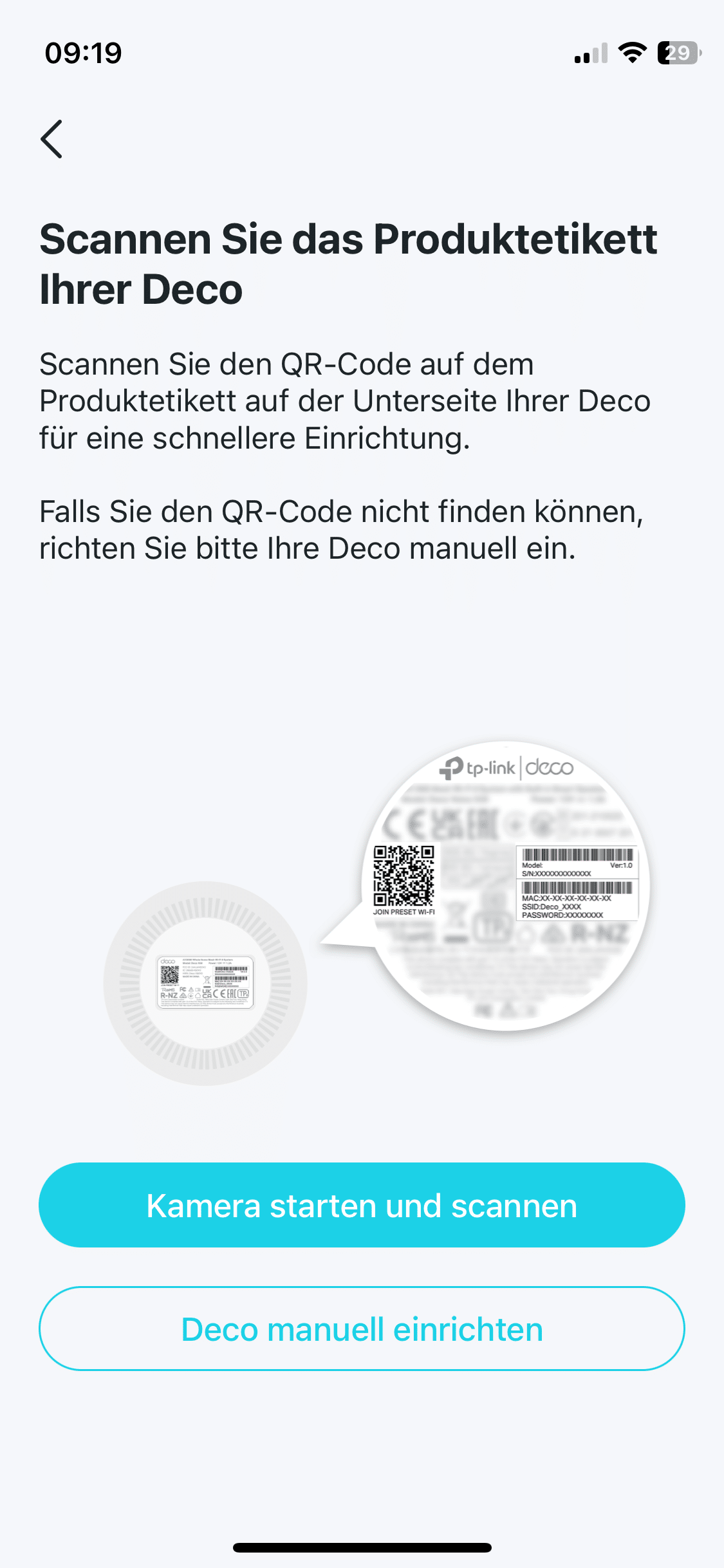
Task: Choose Deco manuell einrichten
Action: click(x=362, y=1329)
